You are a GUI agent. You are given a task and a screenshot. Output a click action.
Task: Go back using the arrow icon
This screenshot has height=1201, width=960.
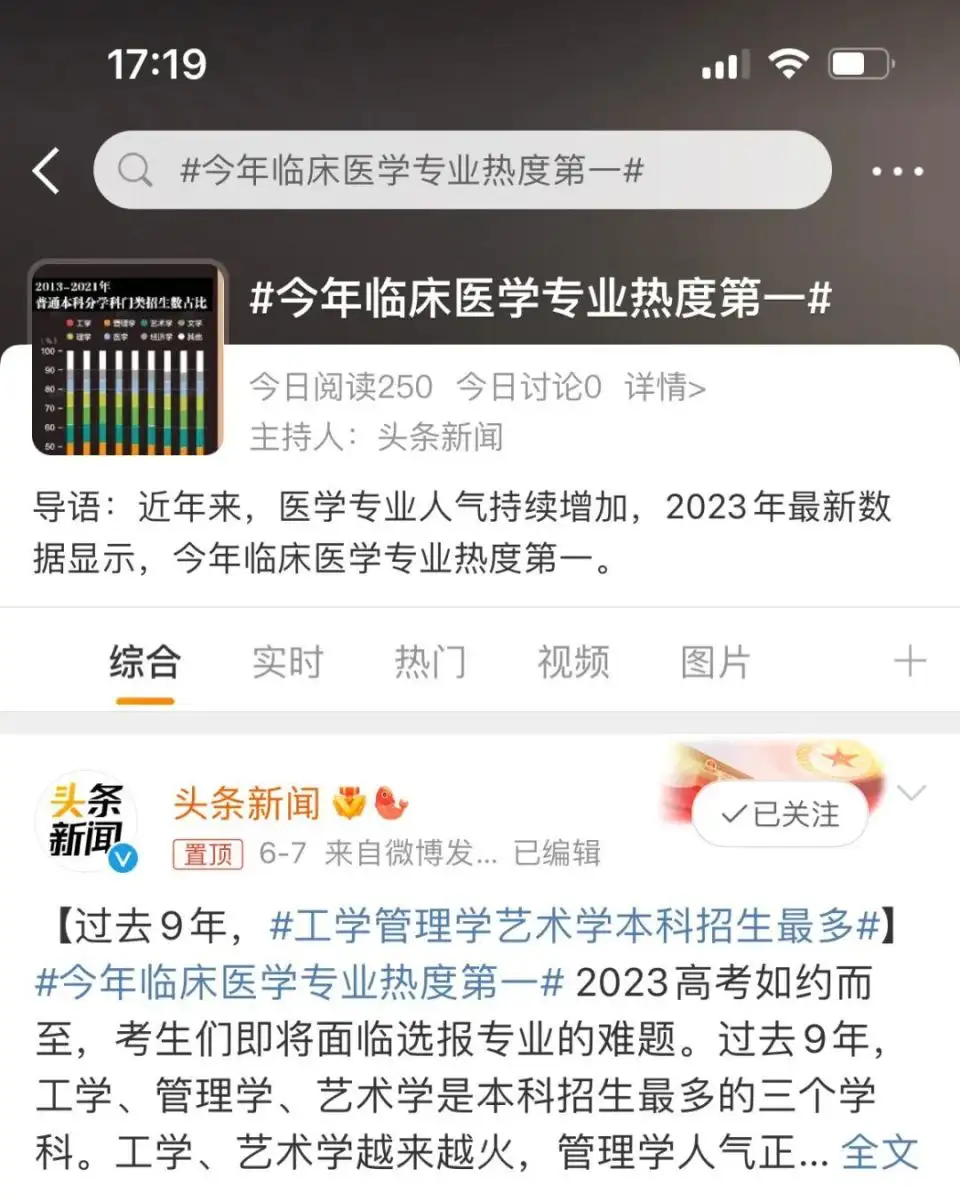(46, 171)
